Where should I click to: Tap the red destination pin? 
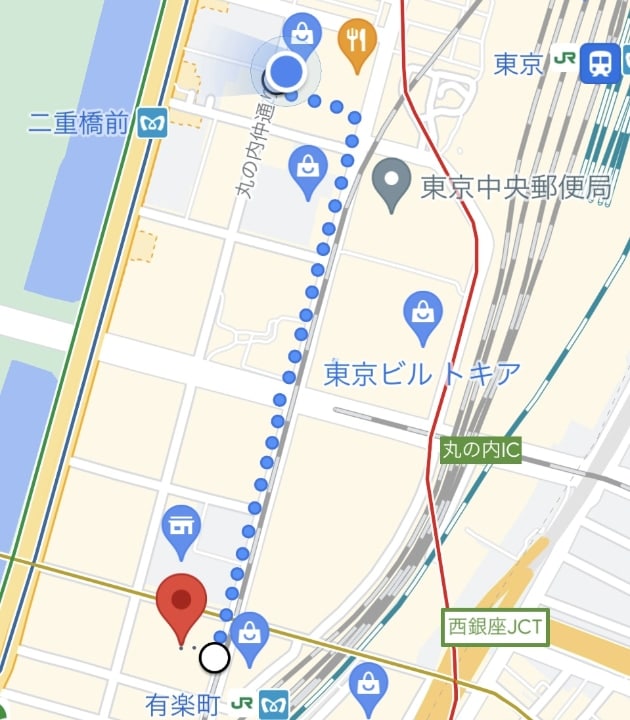pos(181,603)
